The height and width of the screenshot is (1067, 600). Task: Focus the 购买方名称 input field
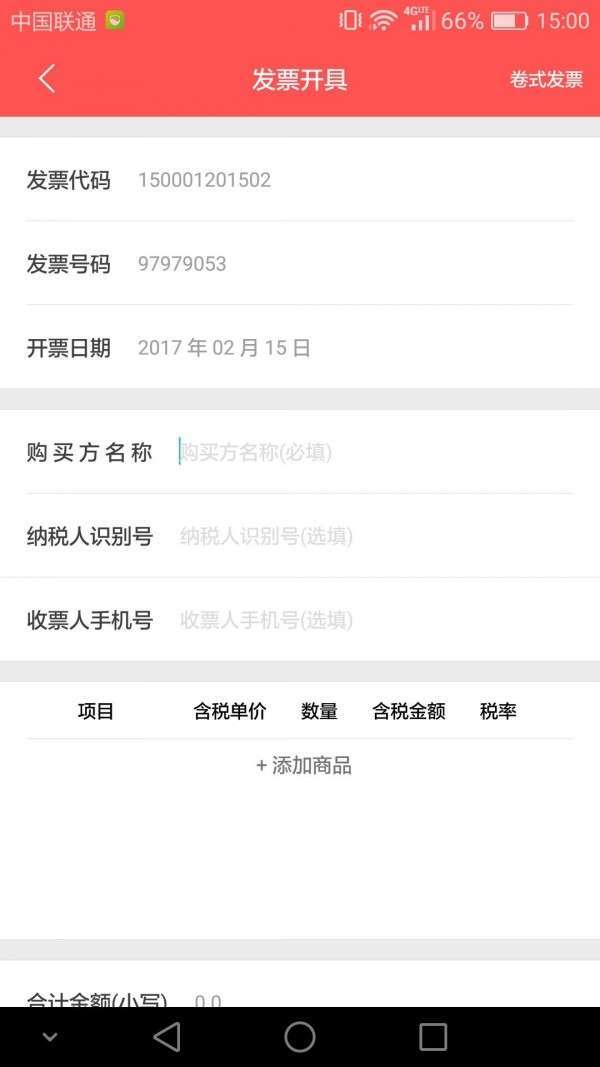(370, 452)
